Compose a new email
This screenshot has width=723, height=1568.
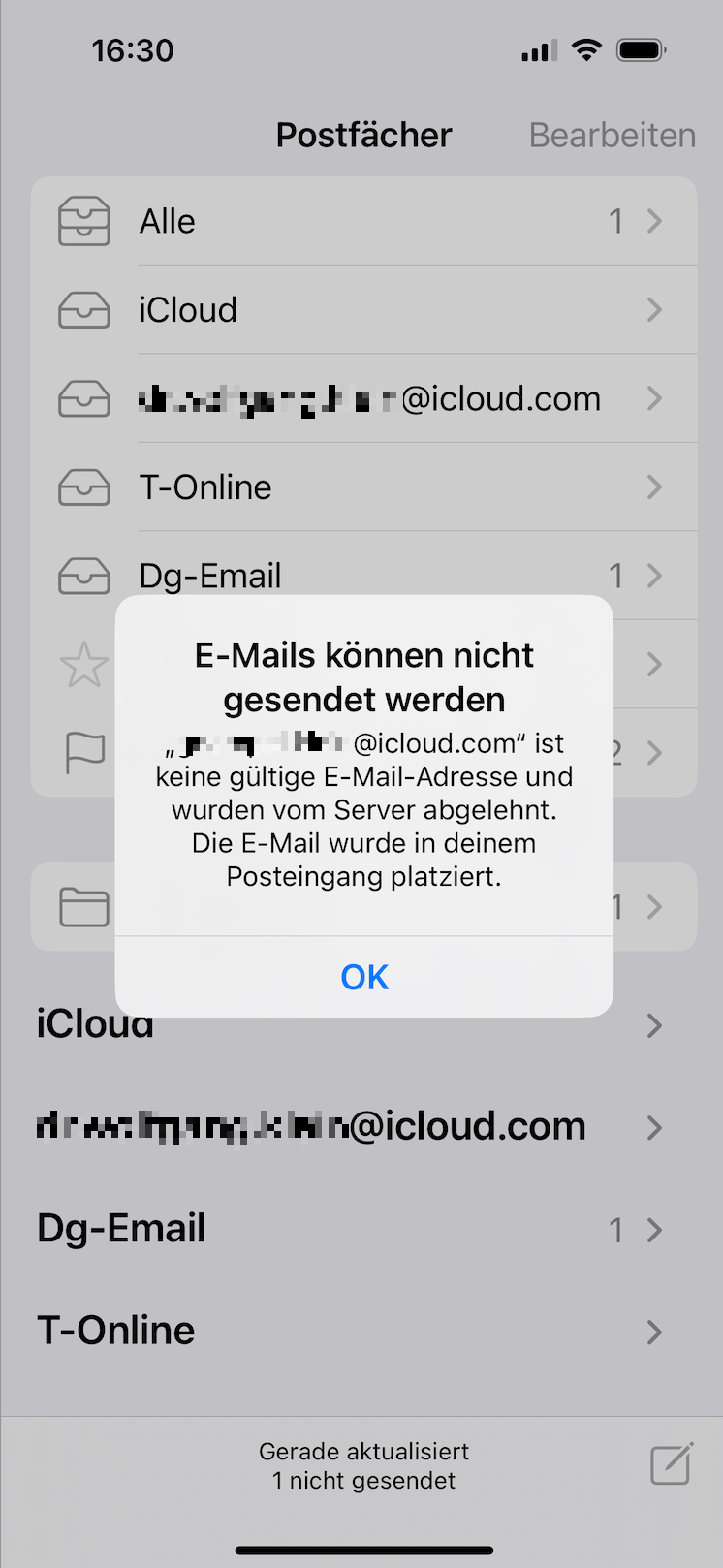[x=672, y=1463]
